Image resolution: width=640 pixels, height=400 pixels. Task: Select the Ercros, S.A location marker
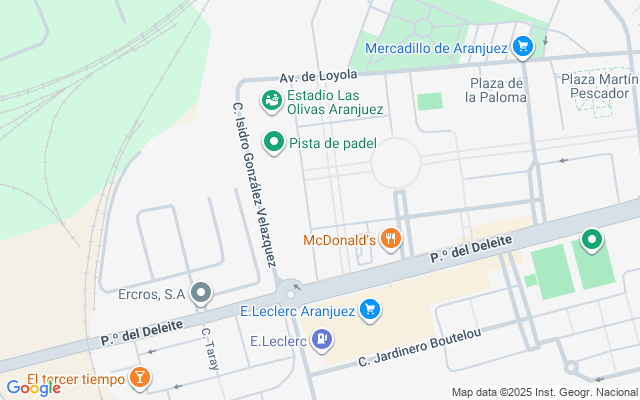(x=202, y=293)
